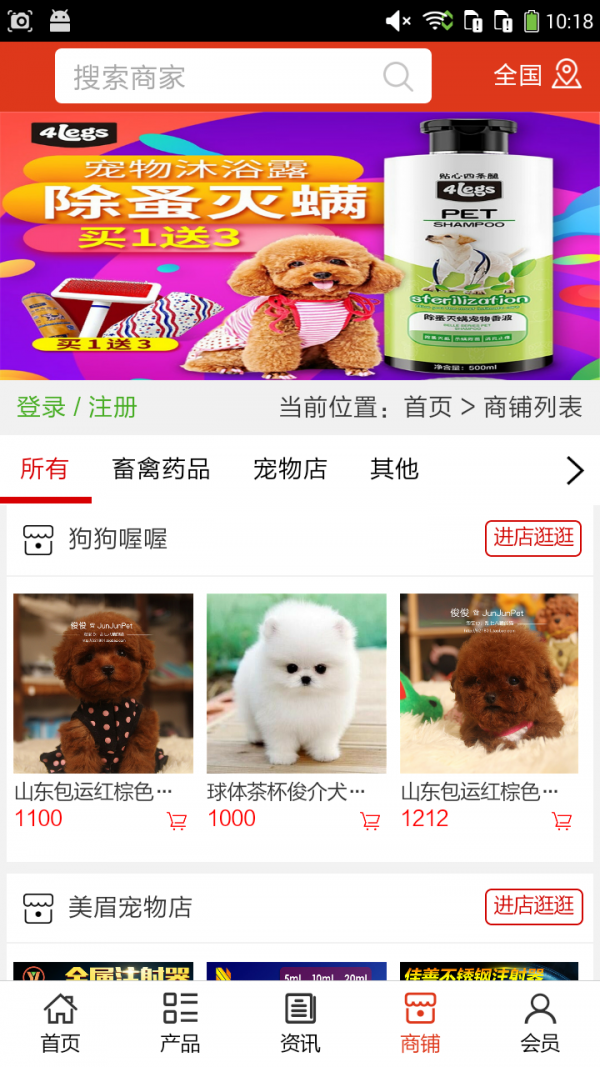Add the 1212 priced dog to cart
The image size is (600, 1067).
[562, 821]
